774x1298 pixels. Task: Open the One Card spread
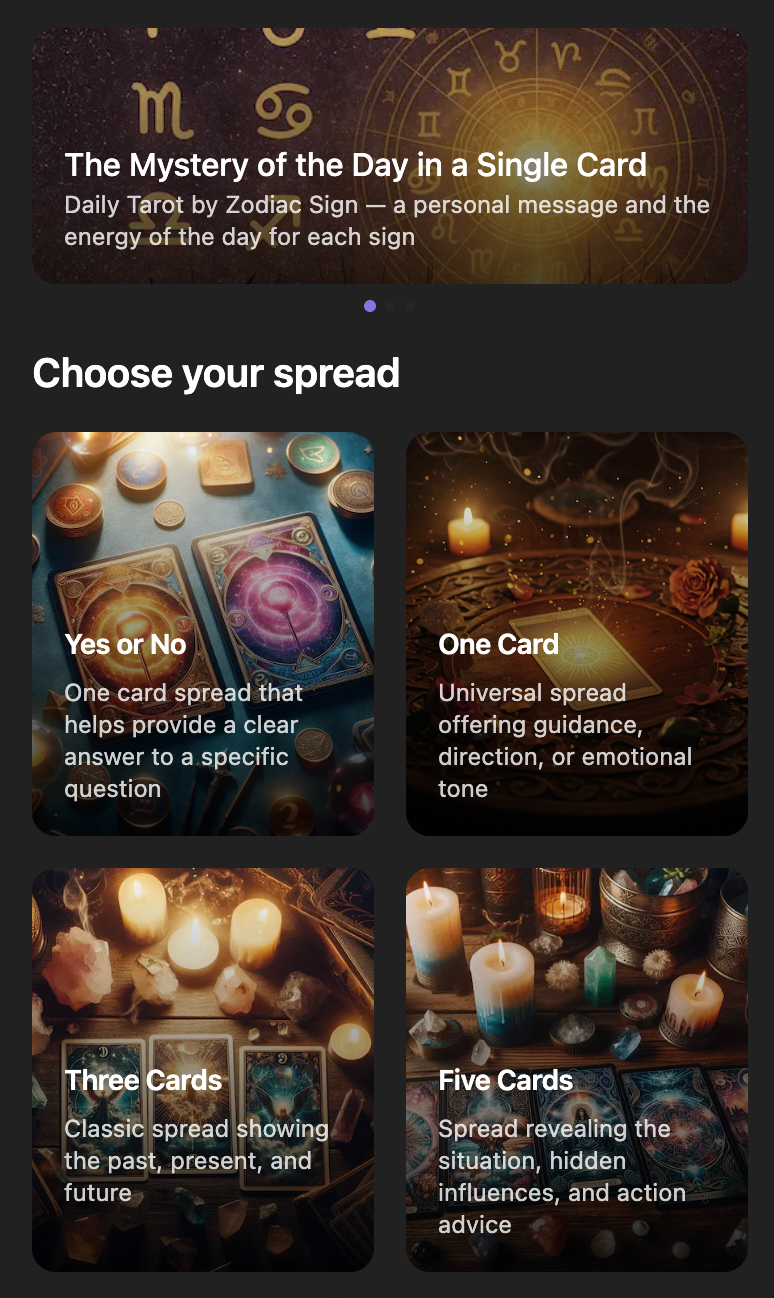pyautogui.click(x=576, y=633)
